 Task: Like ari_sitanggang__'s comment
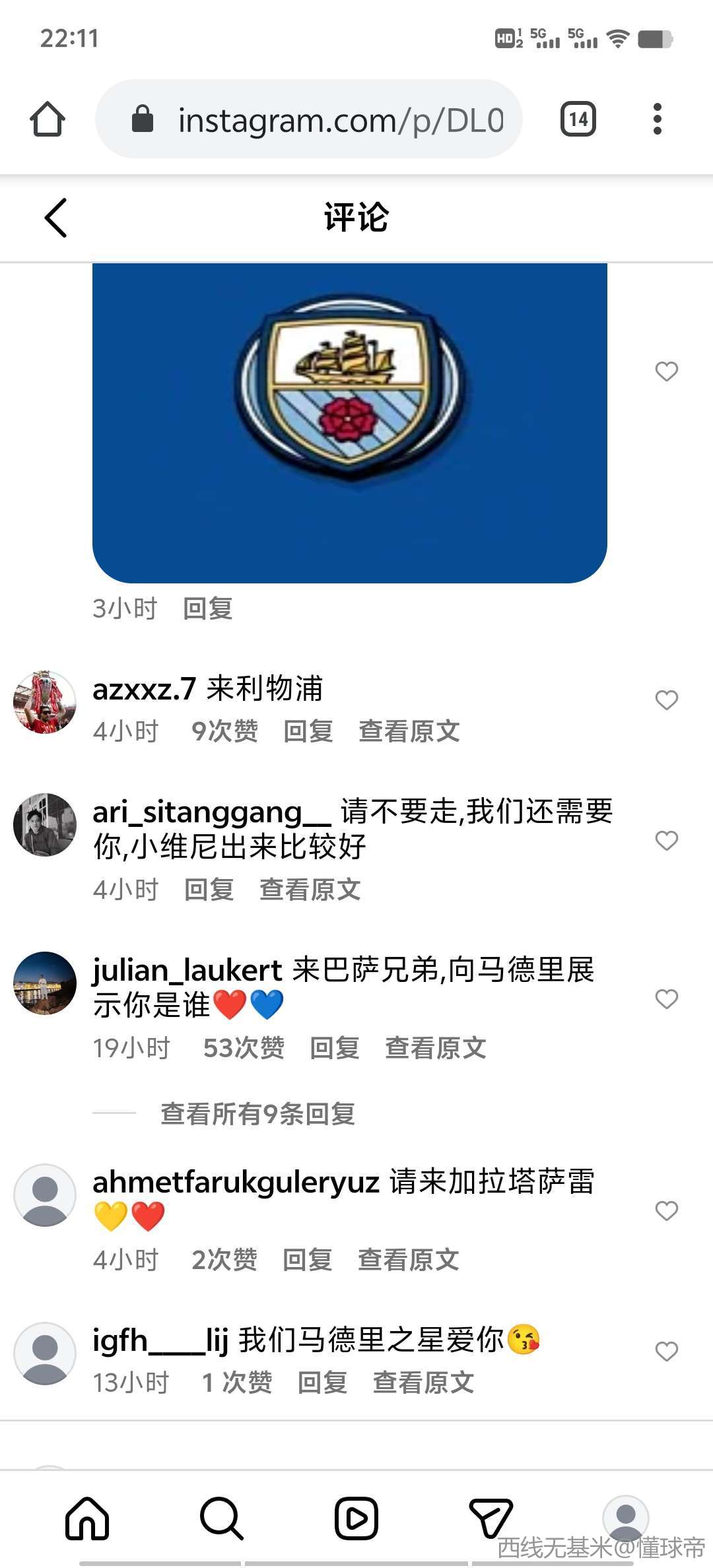coord(666,841)
